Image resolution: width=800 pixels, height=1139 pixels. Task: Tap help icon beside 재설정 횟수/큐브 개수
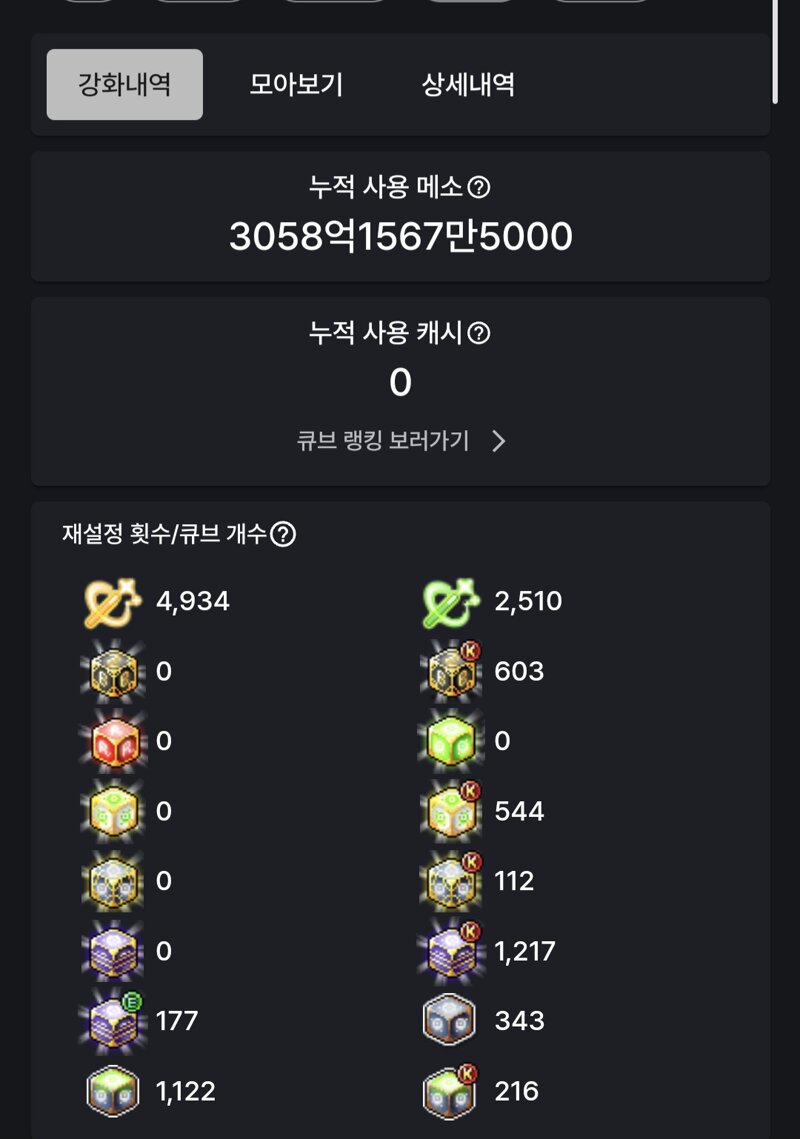coord(284,535)
